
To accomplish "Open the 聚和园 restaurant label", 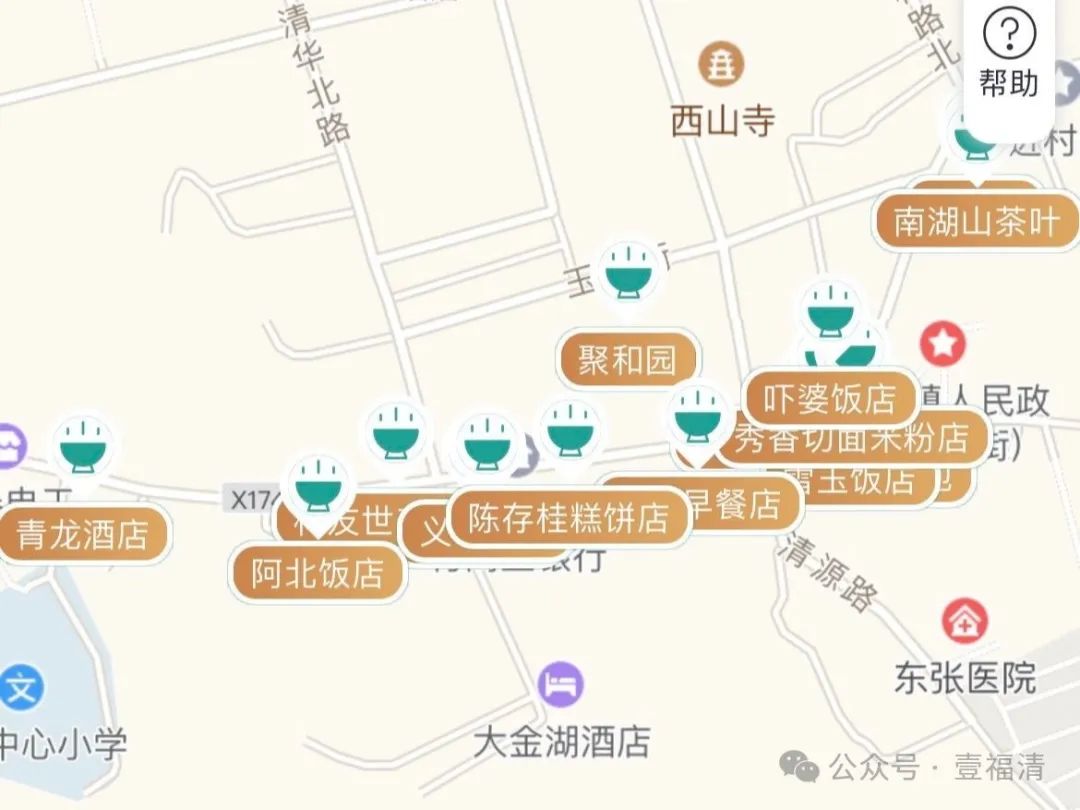I will pos(627,360).
